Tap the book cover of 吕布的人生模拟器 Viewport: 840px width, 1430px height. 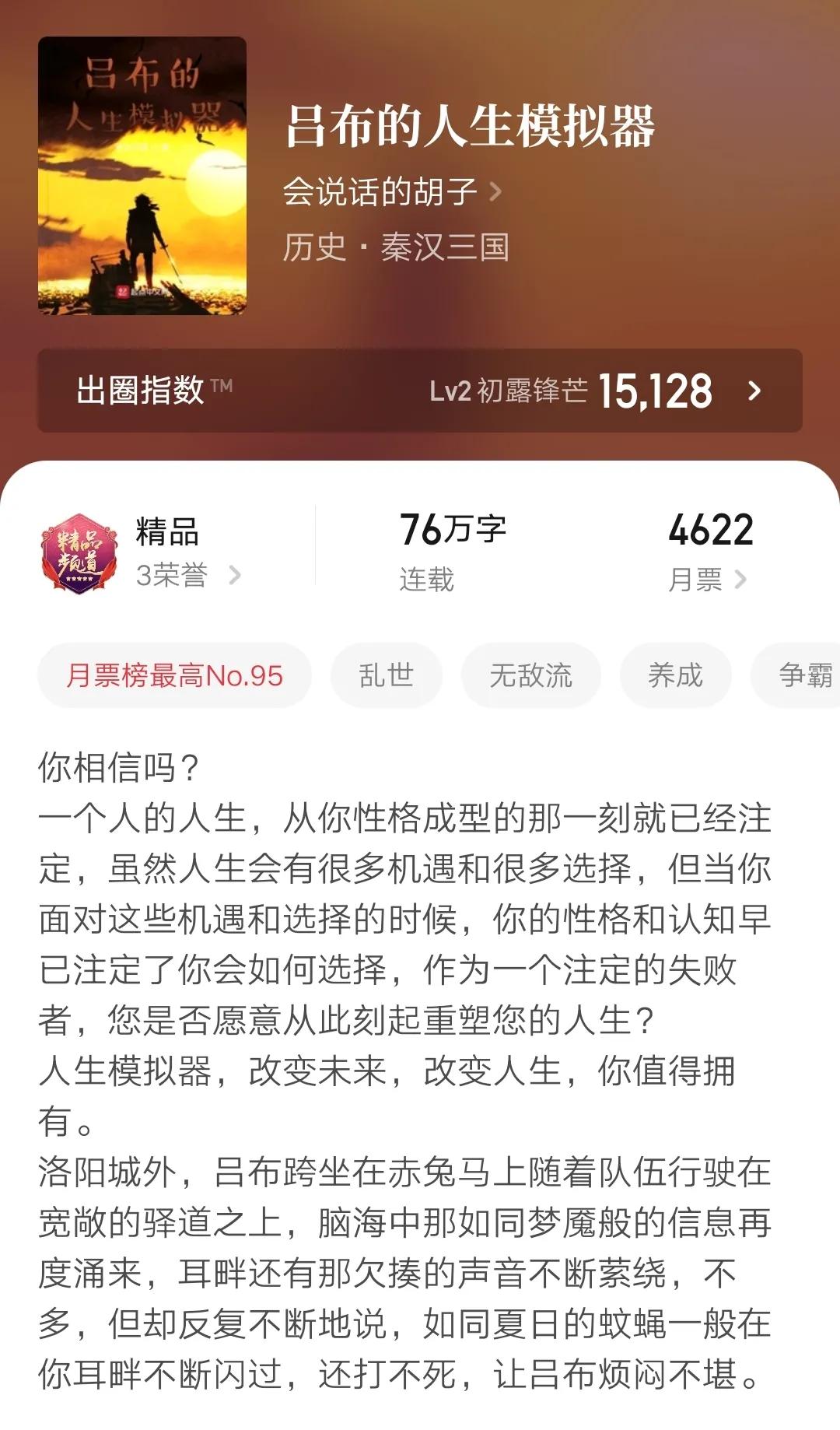coord(144,175)
